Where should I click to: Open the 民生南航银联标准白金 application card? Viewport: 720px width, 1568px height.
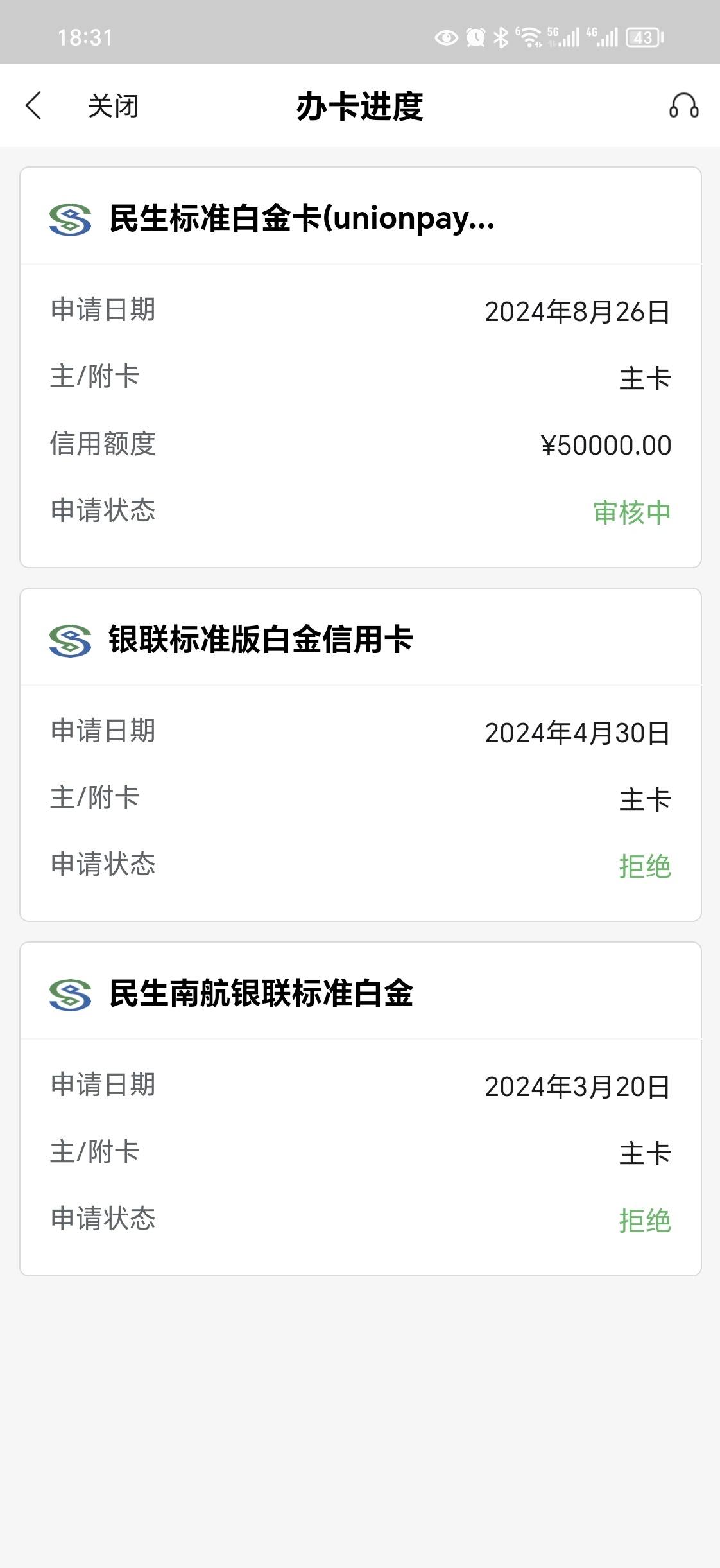tap(361, 1109)
